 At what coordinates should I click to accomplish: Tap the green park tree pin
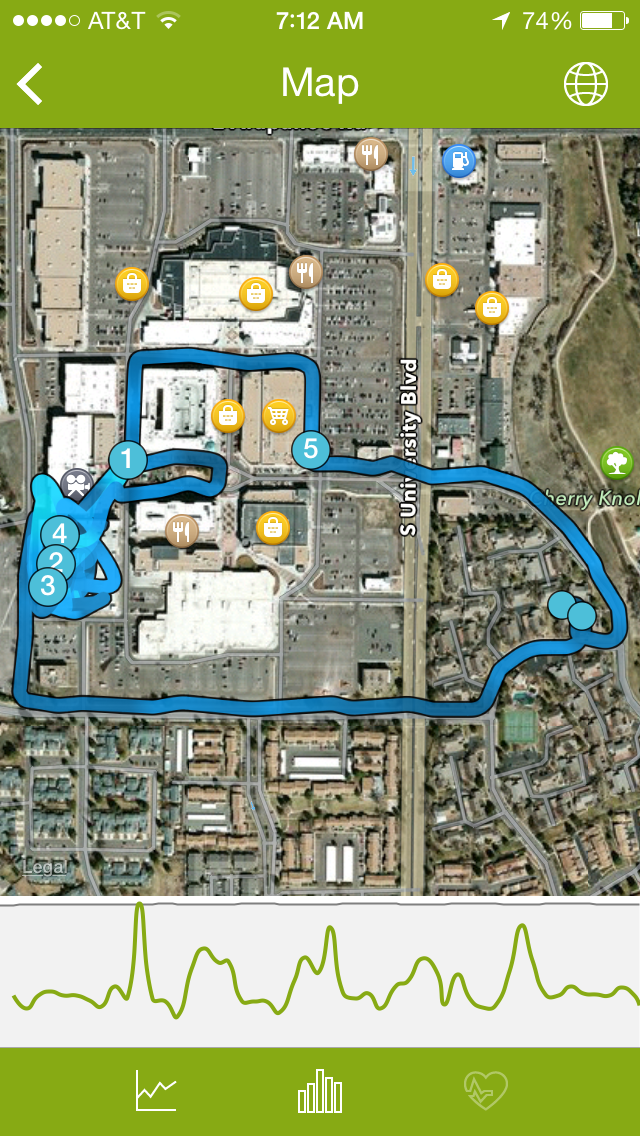[617, 463]
